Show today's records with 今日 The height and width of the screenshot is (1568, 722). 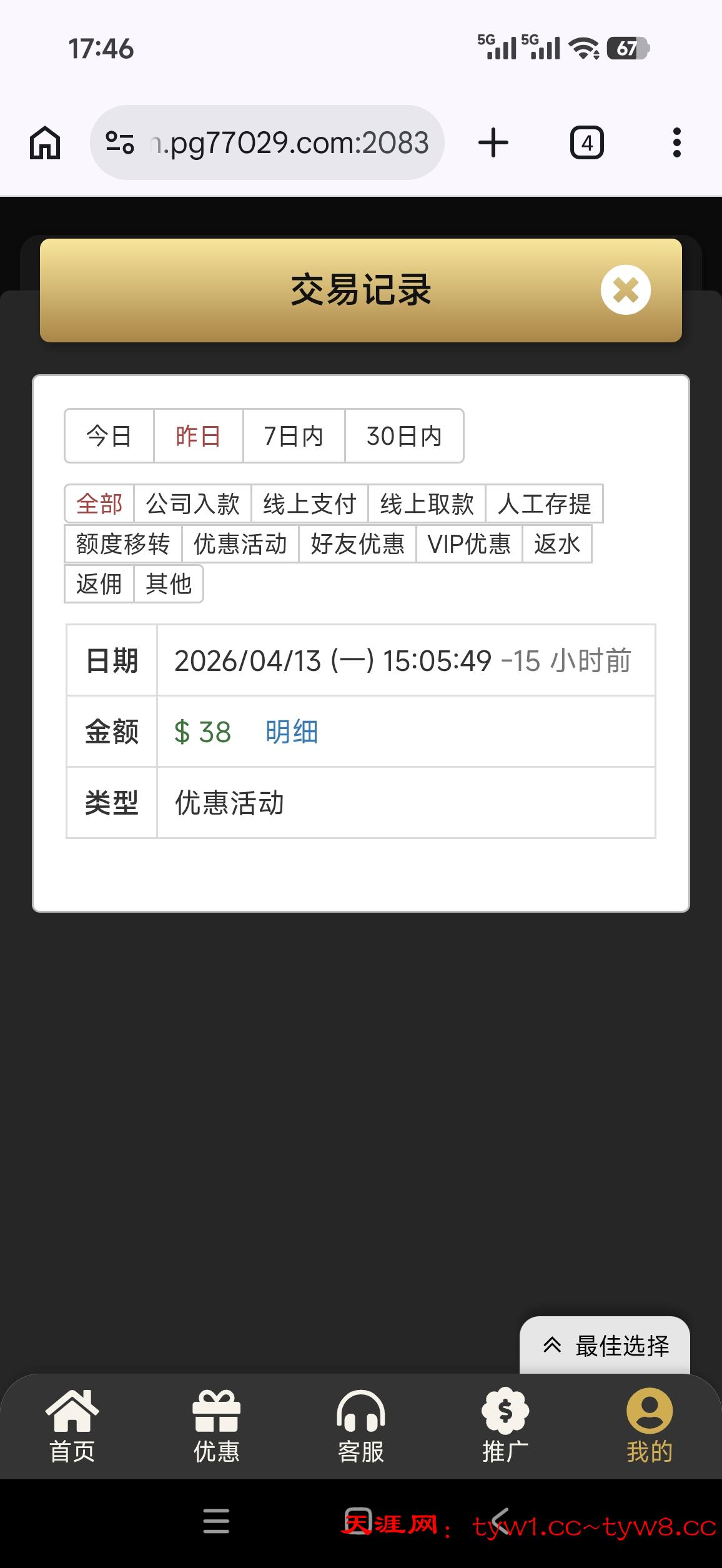point(109,436)
